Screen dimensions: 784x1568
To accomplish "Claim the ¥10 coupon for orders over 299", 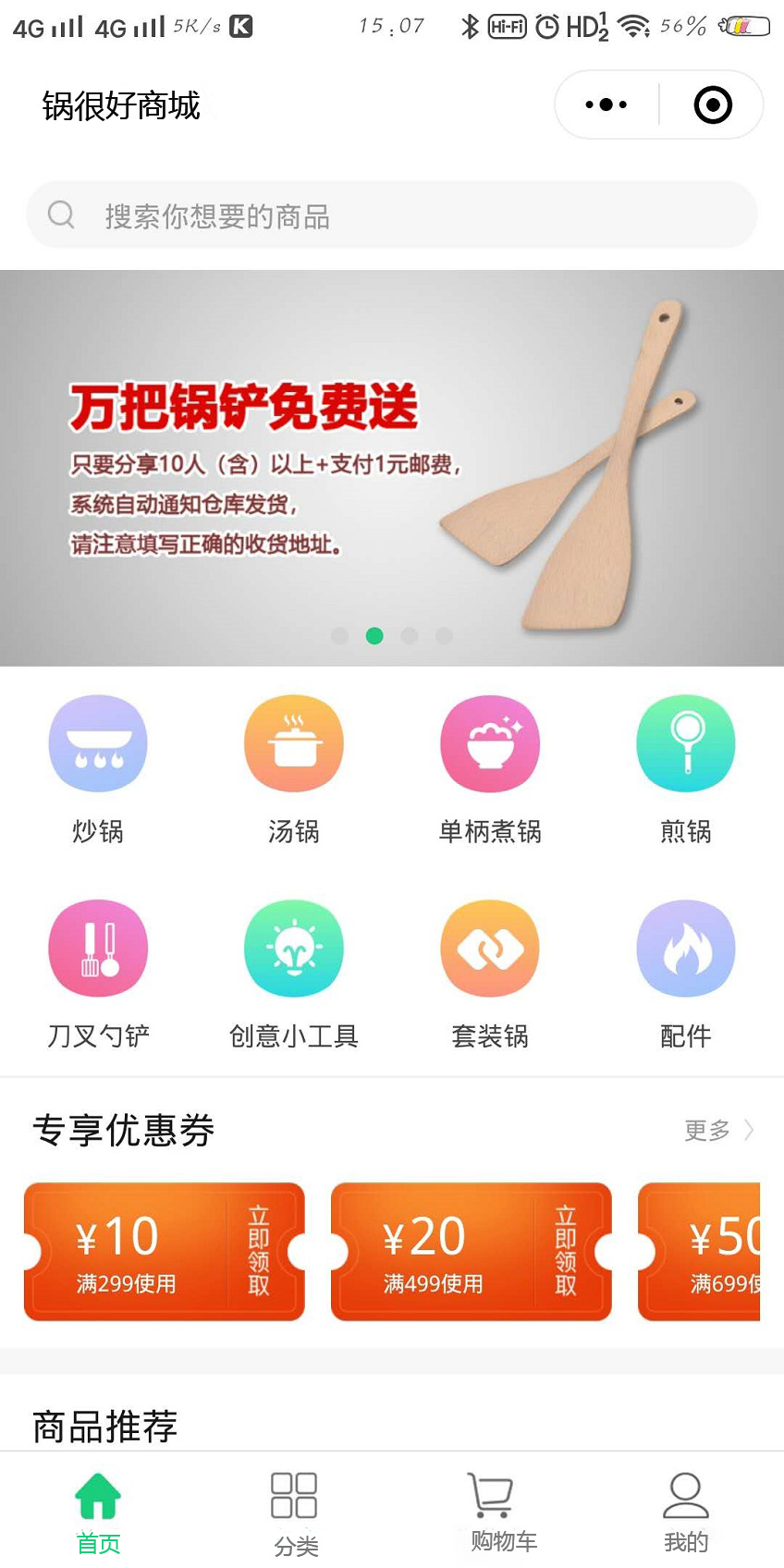I will pyautogui.click(x=258, y=1251).
